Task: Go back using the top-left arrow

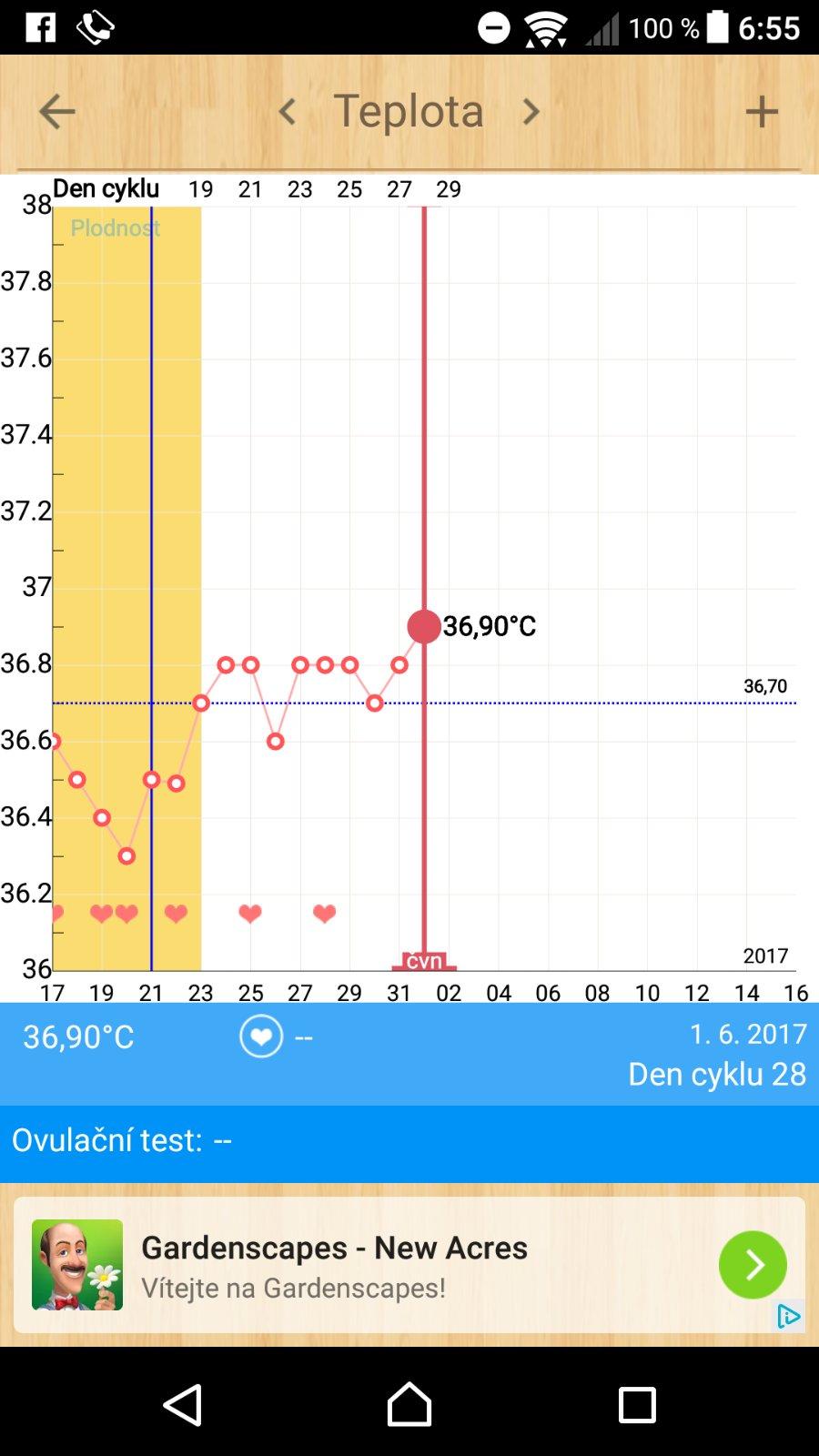Action: (56, 112)
